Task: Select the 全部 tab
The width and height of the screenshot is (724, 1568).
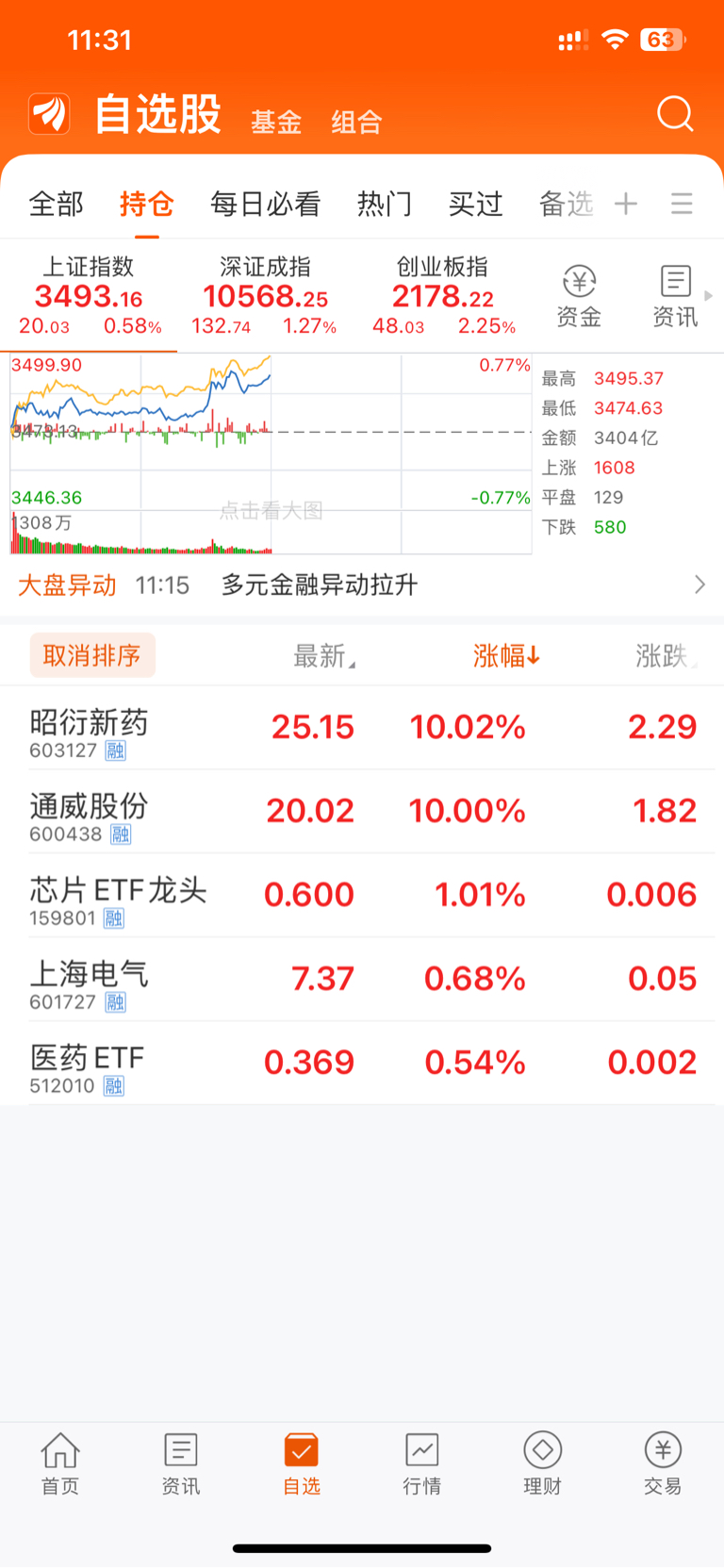Action: (57, 204)
